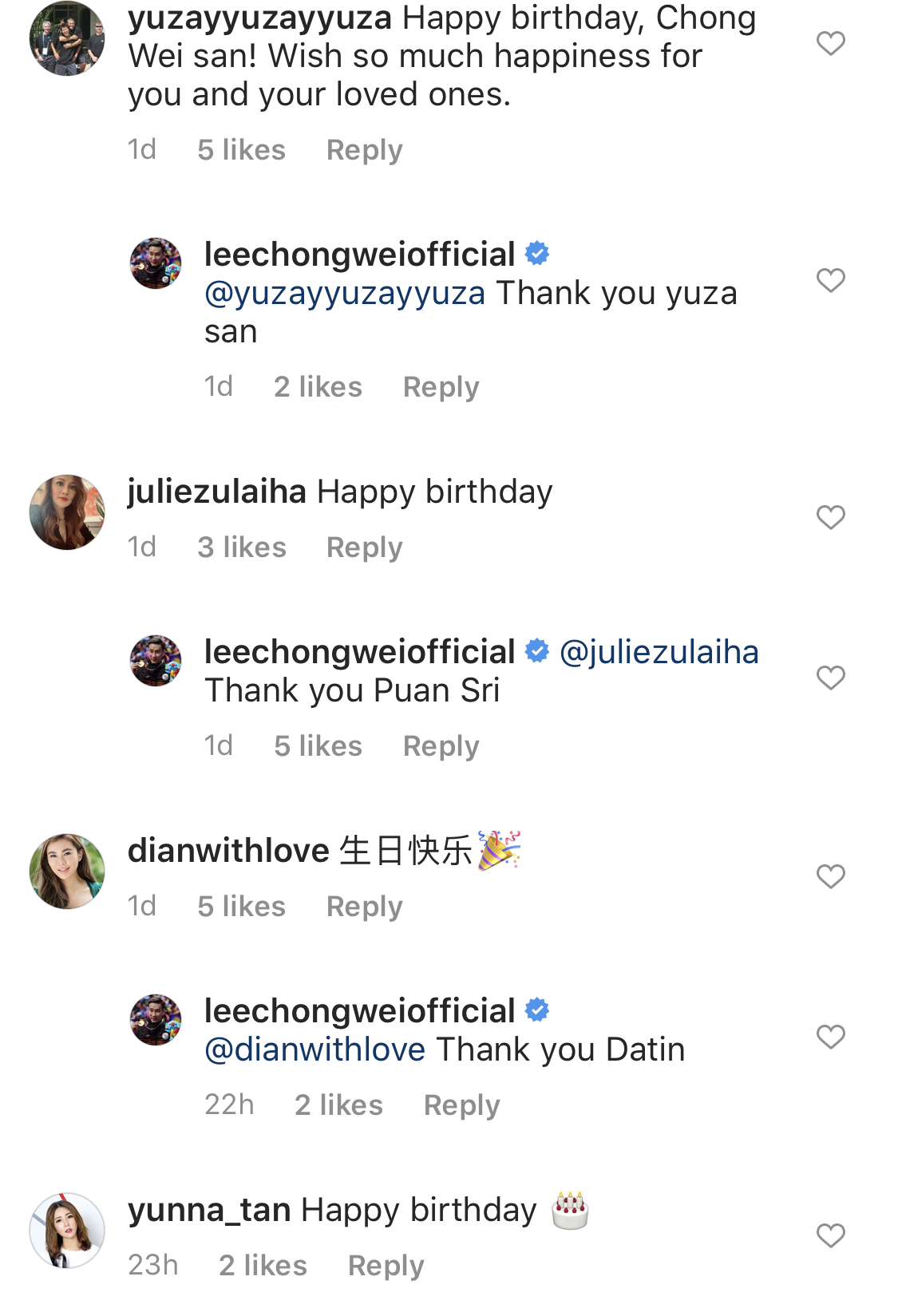Like juliezulaiha's Happy birthday comment
Image resolution: width=898 pixels, height=1316 pixels.
pyautogui.click(x=830, y=517)
